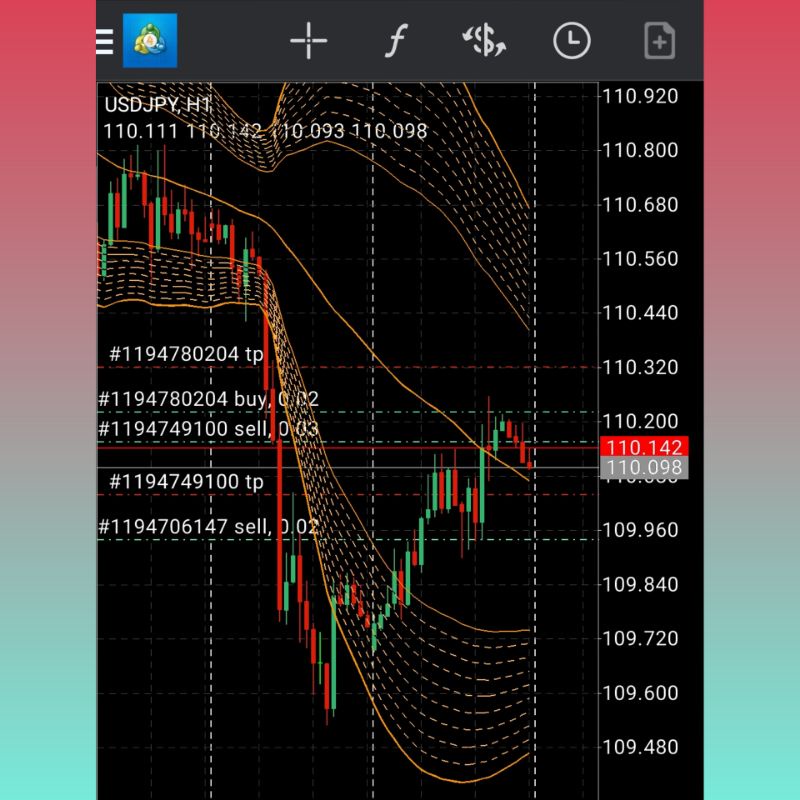Enable the crosshair cursor tool
Image resolution: width=800 pixels, height=800 pixels.
(308, 41)
